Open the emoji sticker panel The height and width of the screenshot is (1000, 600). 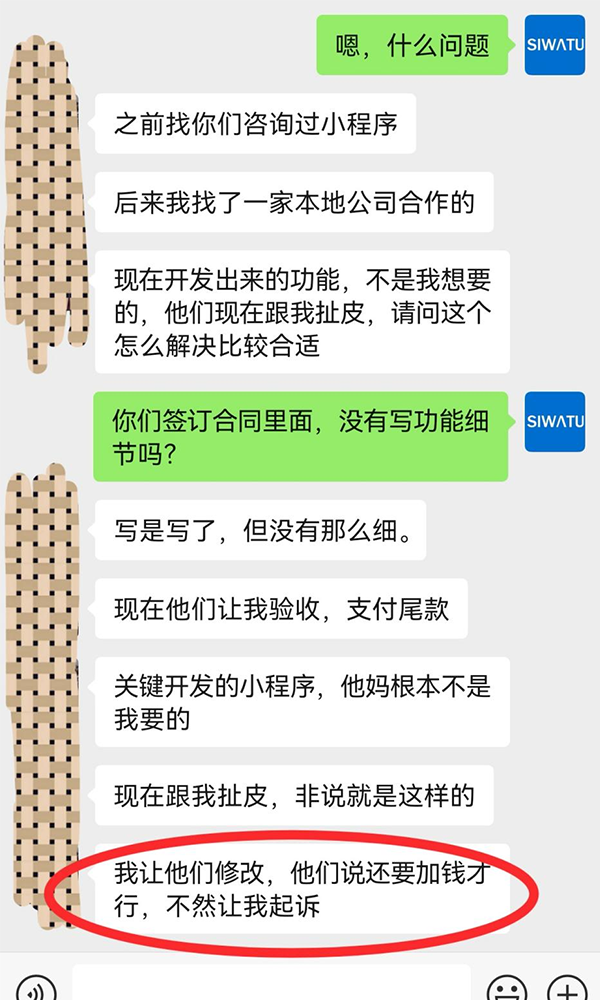[x=508, y=990]
